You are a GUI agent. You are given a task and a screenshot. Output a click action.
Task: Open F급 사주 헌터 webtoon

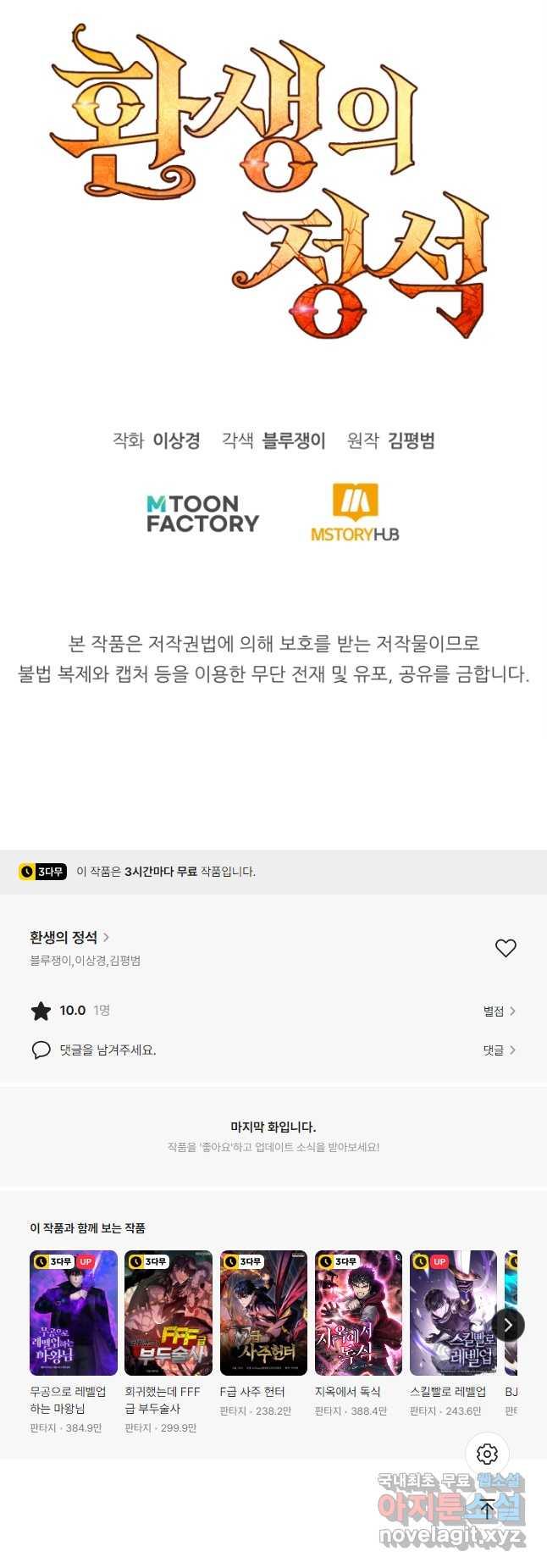[x=263, y=1312]
